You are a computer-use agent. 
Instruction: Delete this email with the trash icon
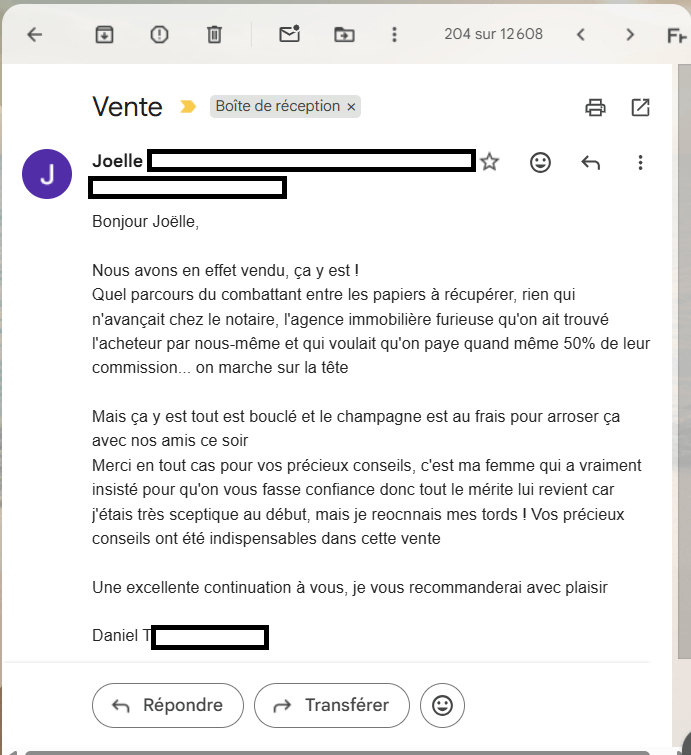point(214,34)
